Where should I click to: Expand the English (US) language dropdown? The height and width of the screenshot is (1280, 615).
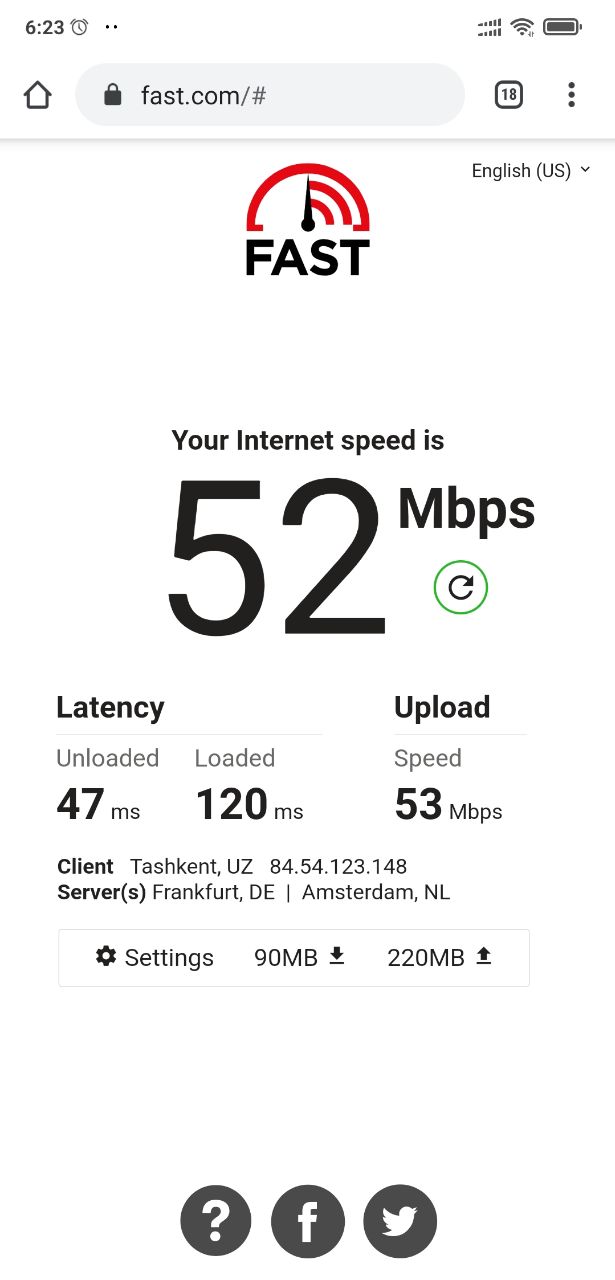531,171
